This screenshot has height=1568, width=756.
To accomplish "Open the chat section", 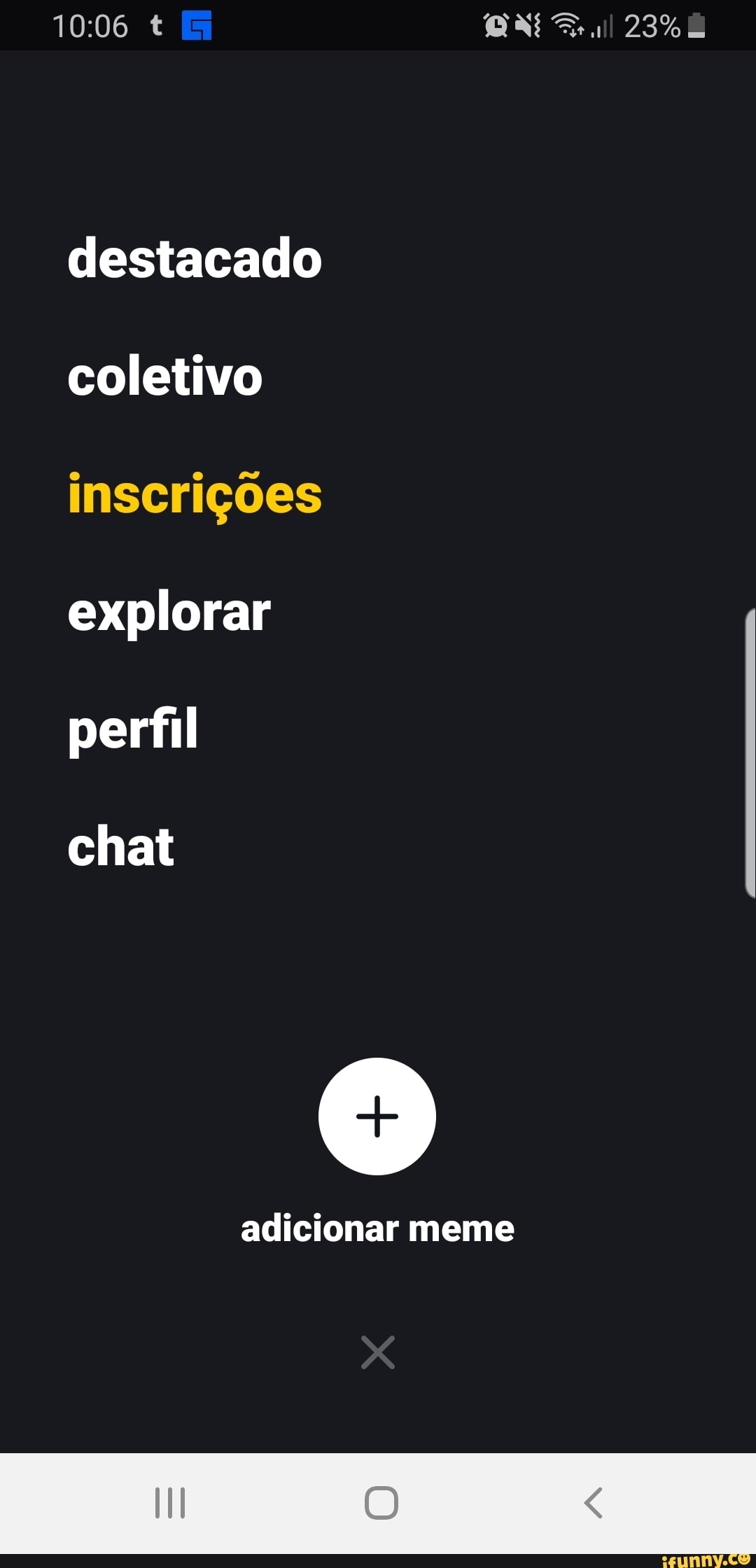I will pyautogui.click(x=120, y=847).
